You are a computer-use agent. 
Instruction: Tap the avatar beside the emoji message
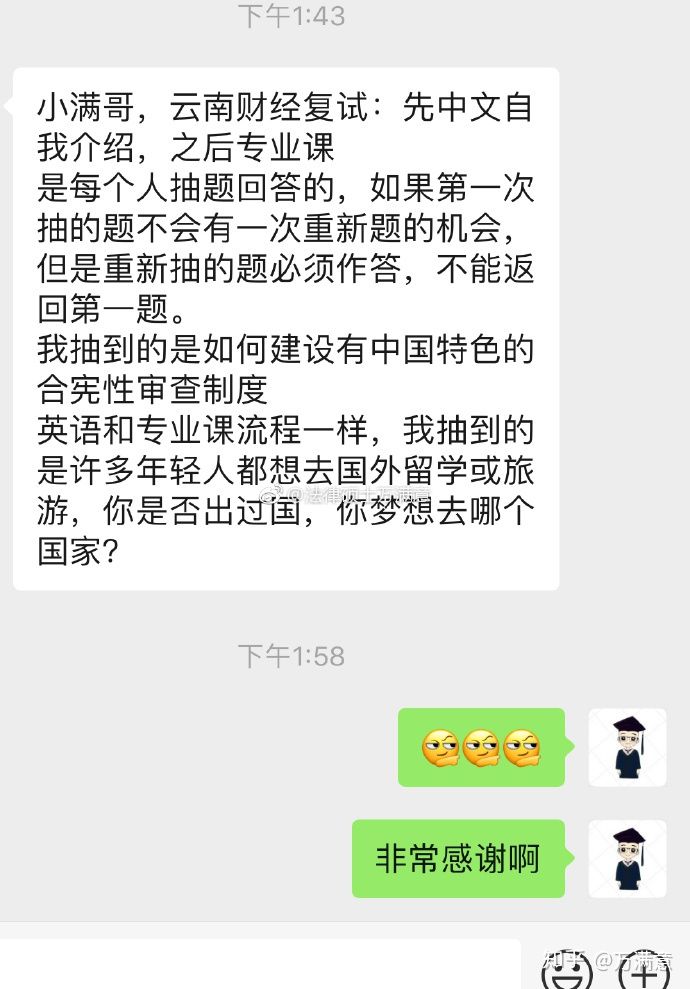[x=627, y=747]
